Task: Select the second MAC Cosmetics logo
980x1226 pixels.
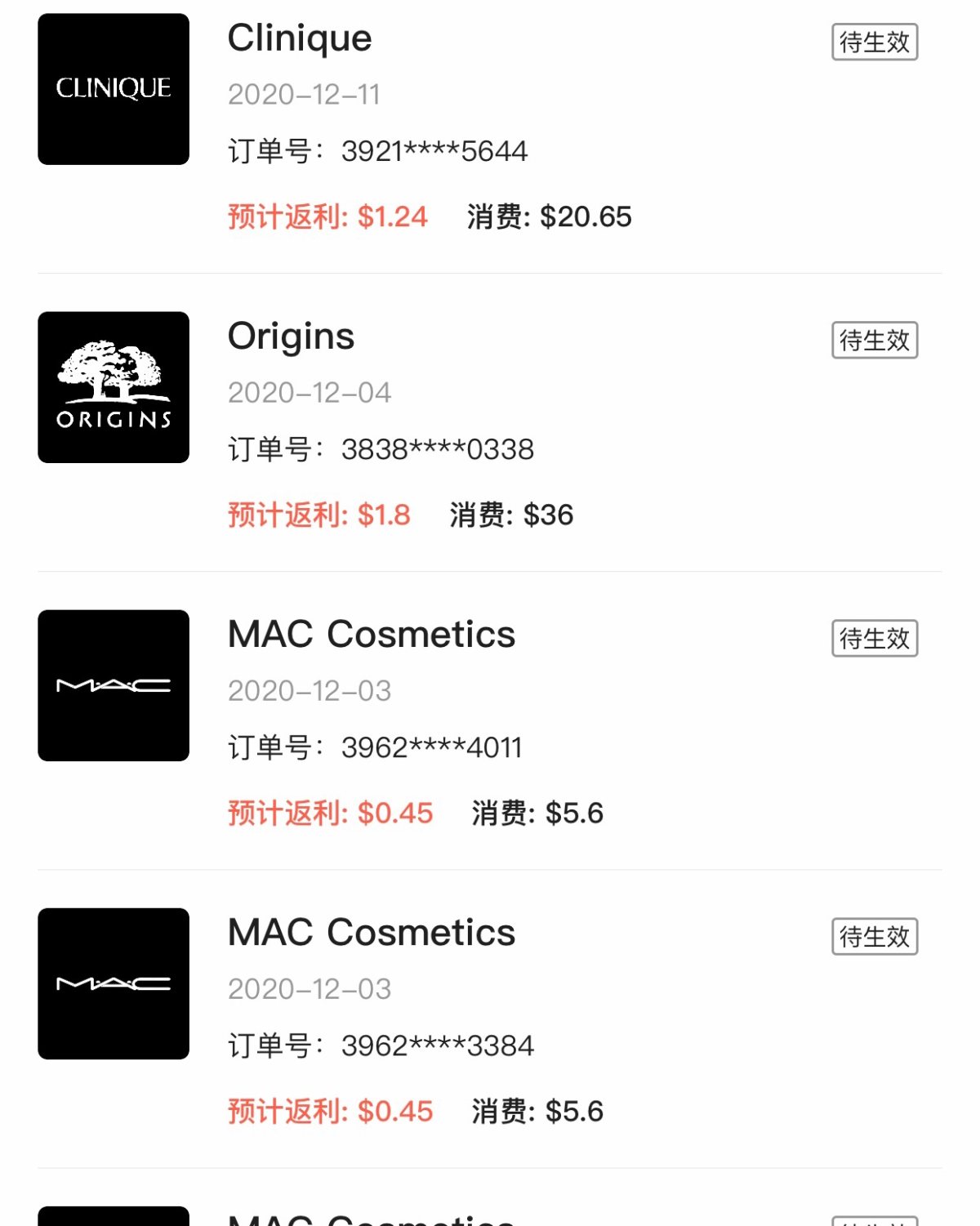Action: coord(114,983)
